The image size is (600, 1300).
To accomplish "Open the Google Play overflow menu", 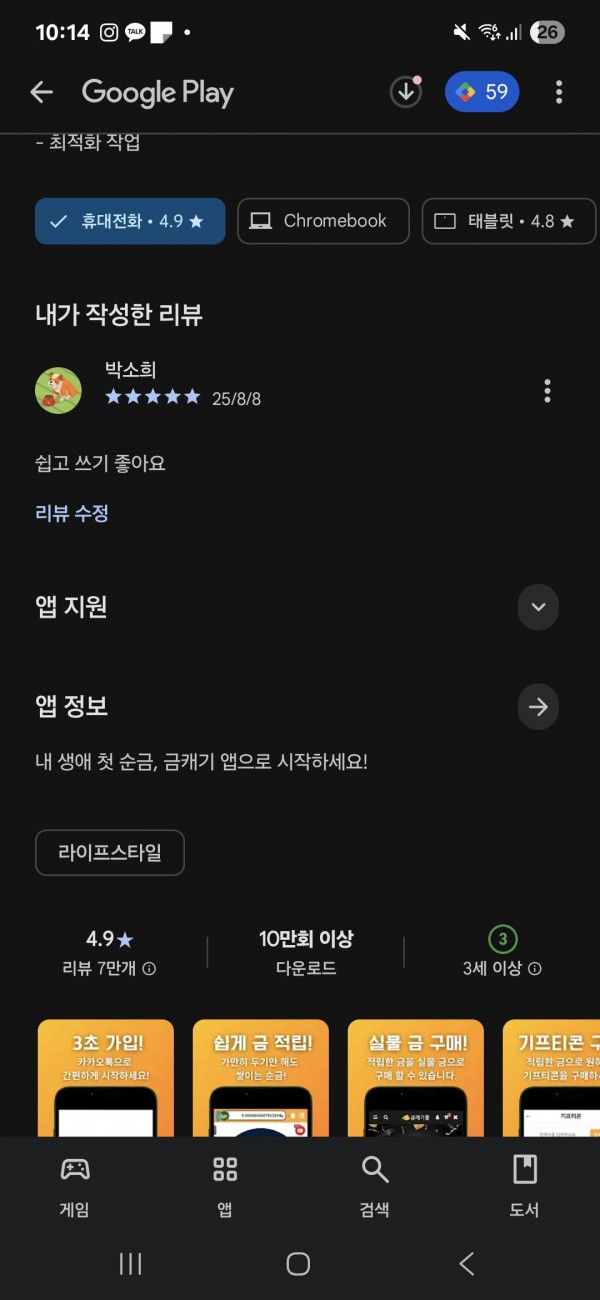I will [559, 93].
